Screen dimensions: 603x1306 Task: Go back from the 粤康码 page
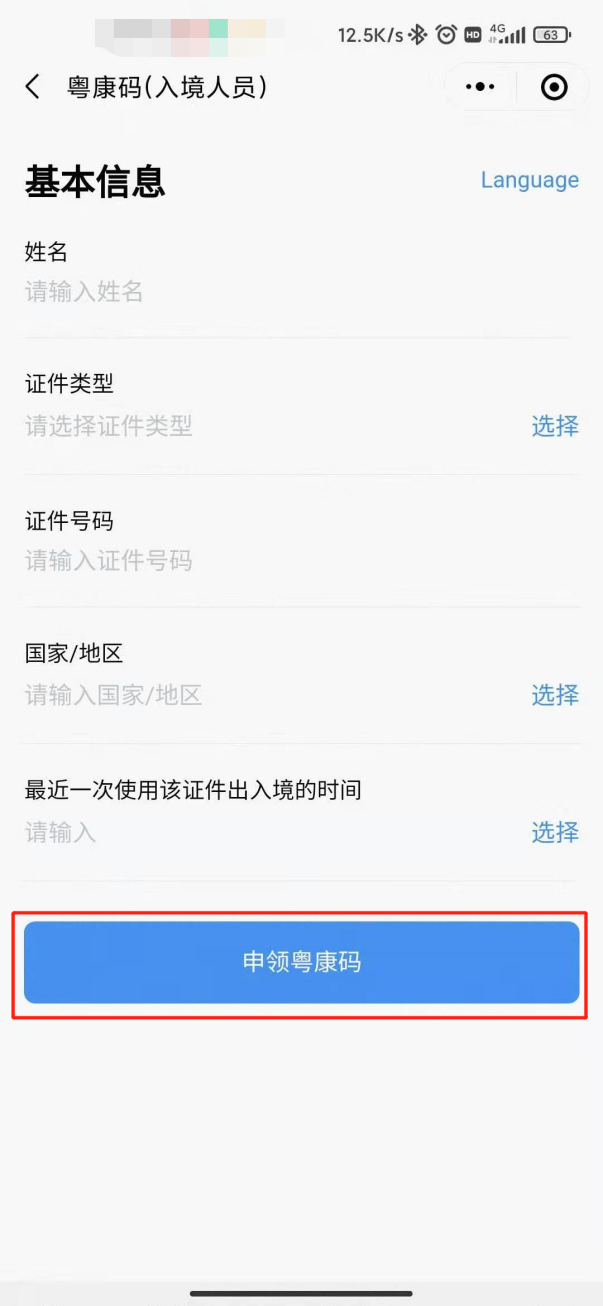coord(33,87)
